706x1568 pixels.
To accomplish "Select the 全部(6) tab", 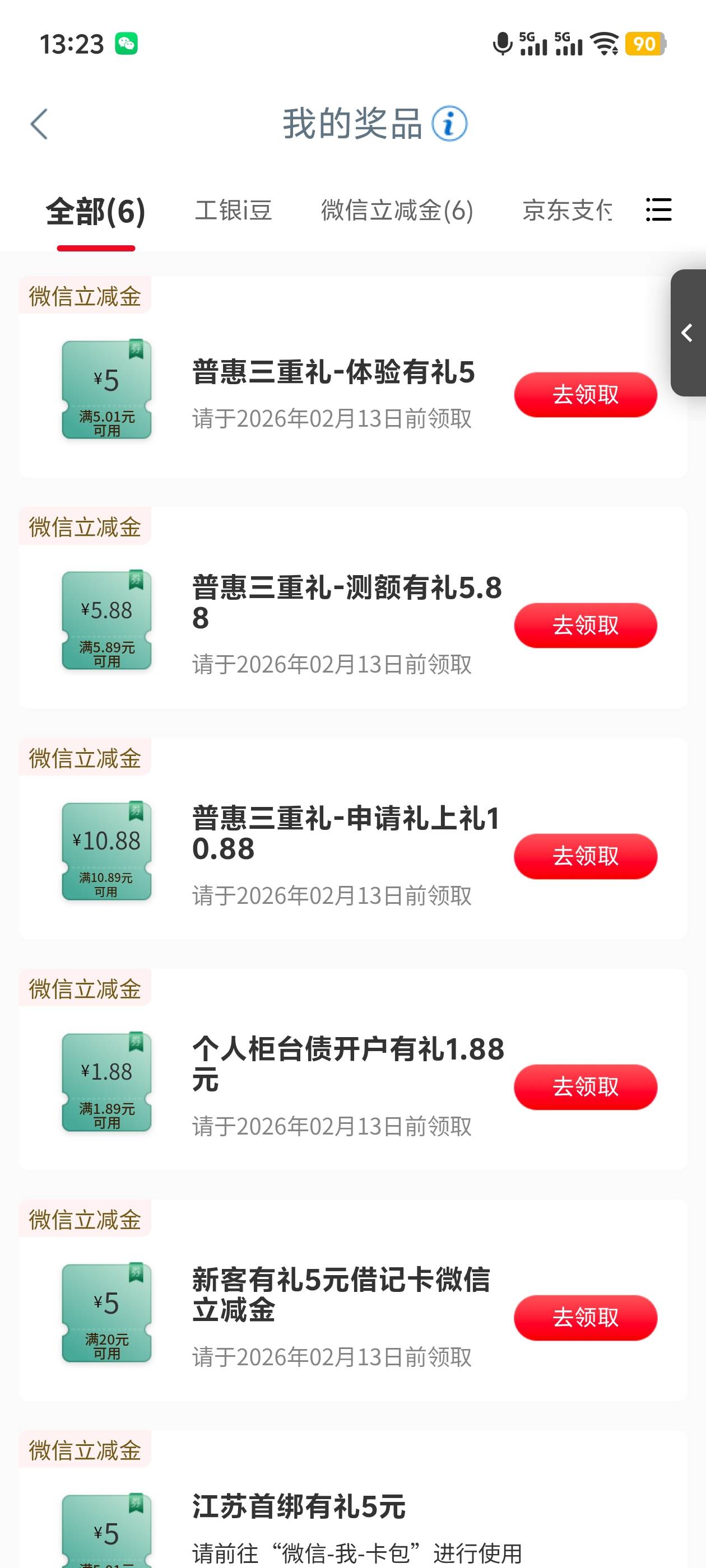I will click(x=96, y=211).
